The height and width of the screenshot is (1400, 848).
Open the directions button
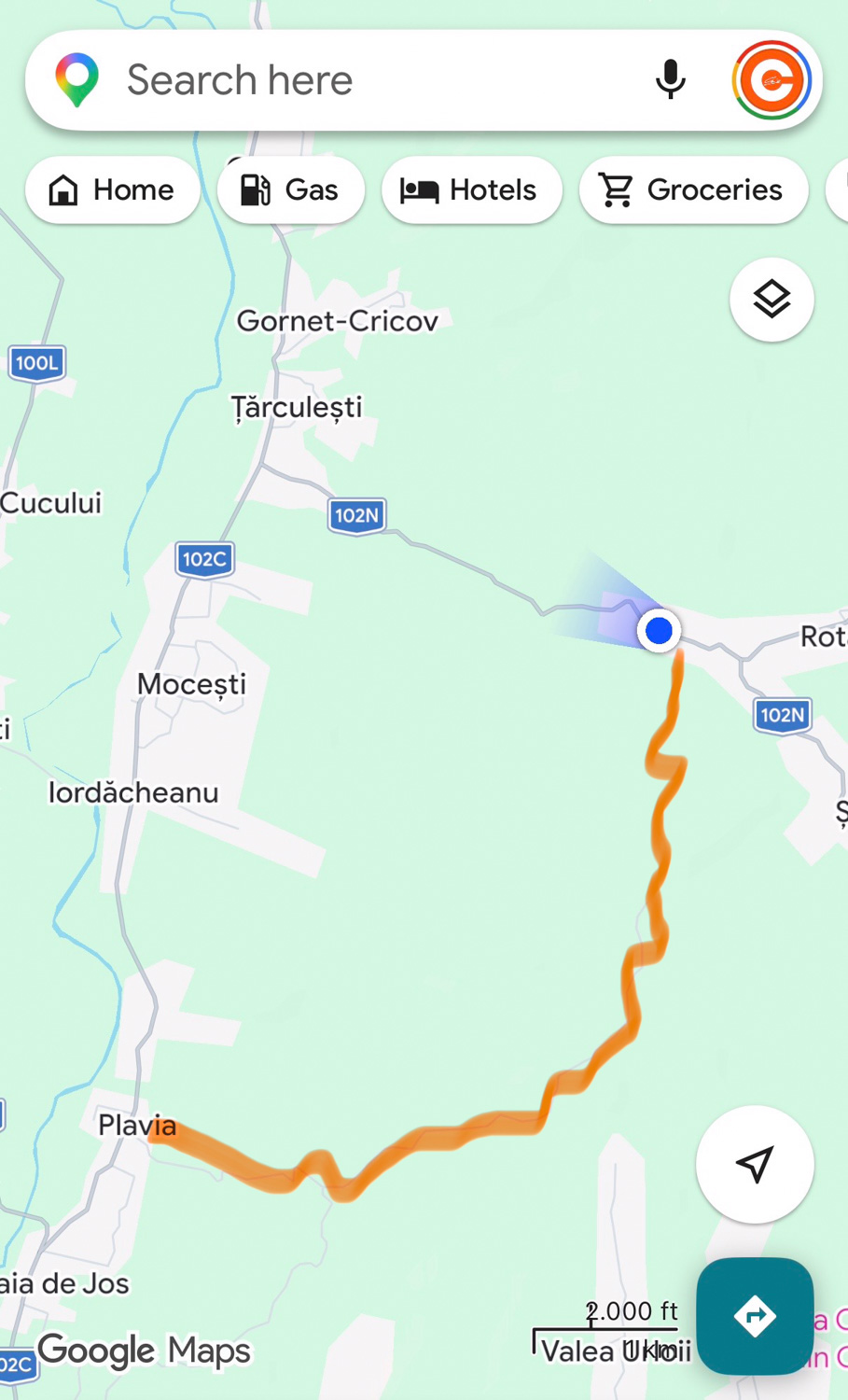pyautogui.click(x=754, y=1316)
